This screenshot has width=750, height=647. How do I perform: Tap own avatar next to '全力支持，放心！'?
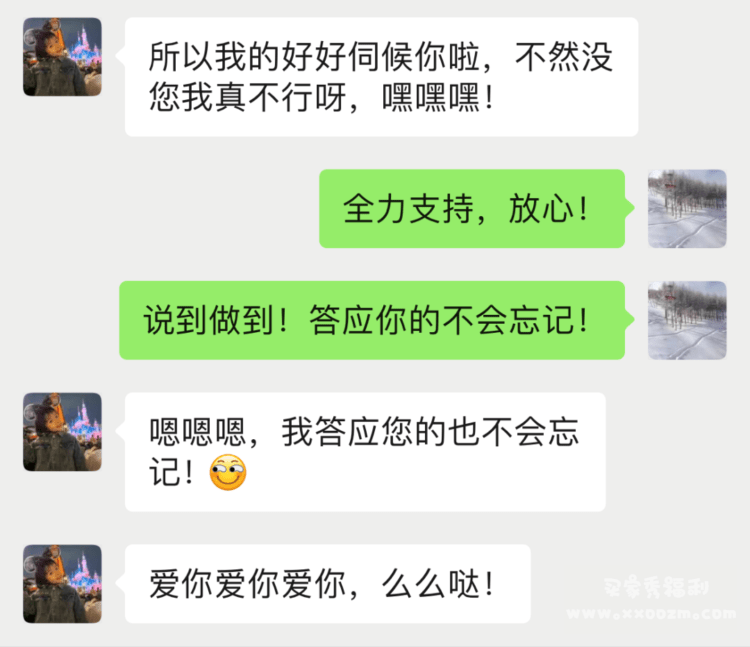[x=687, y=209]
